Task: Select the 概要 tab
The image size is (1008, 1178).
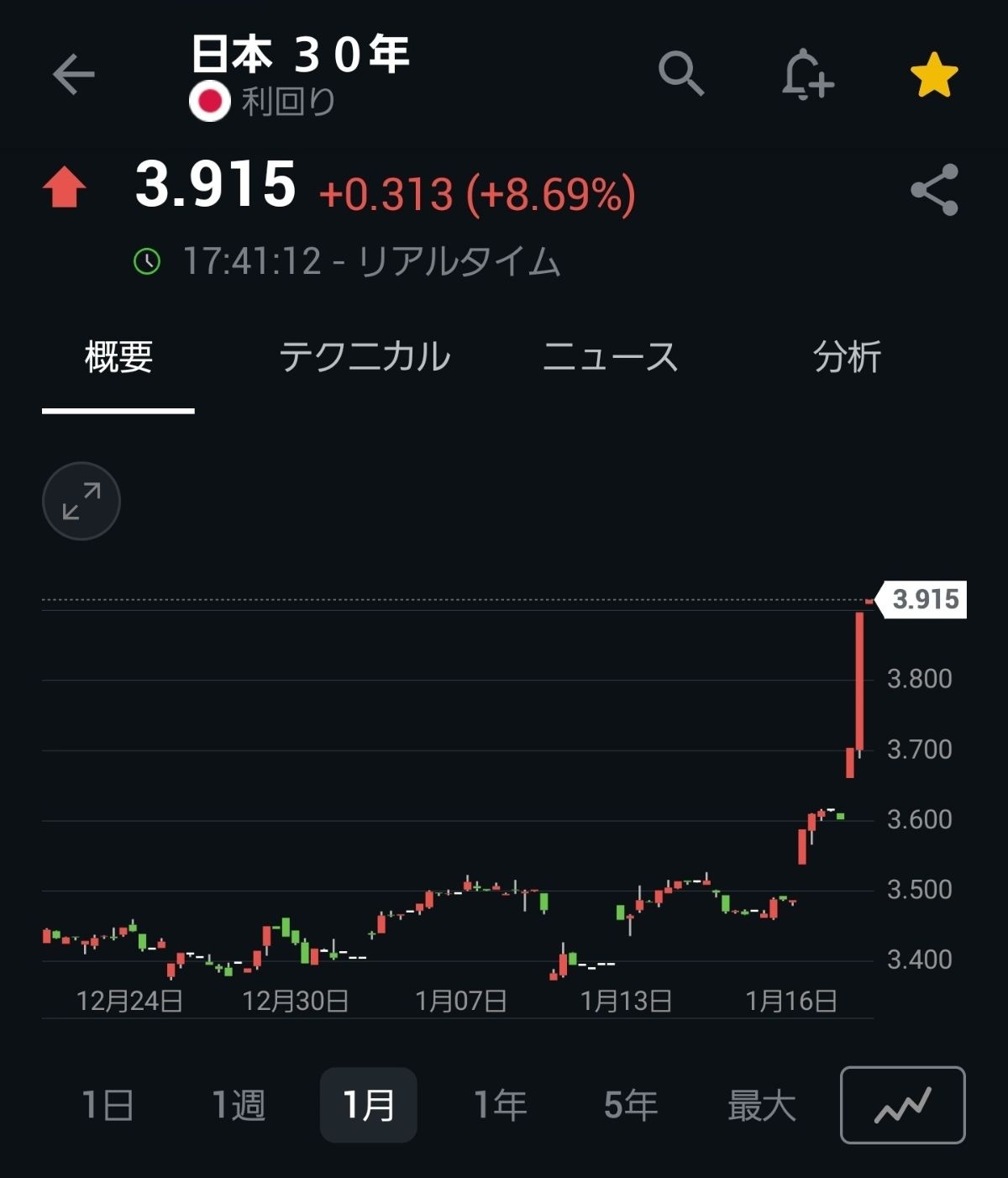Action: [118, 357]
